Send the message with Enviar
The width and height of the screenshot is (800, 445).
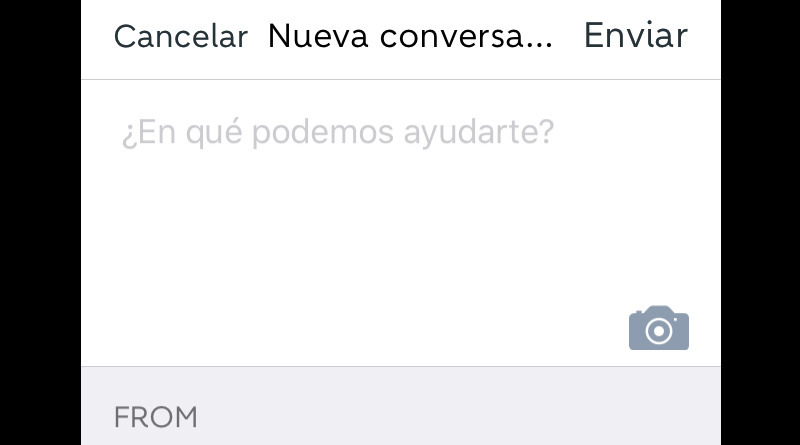[x=636, y=36]
